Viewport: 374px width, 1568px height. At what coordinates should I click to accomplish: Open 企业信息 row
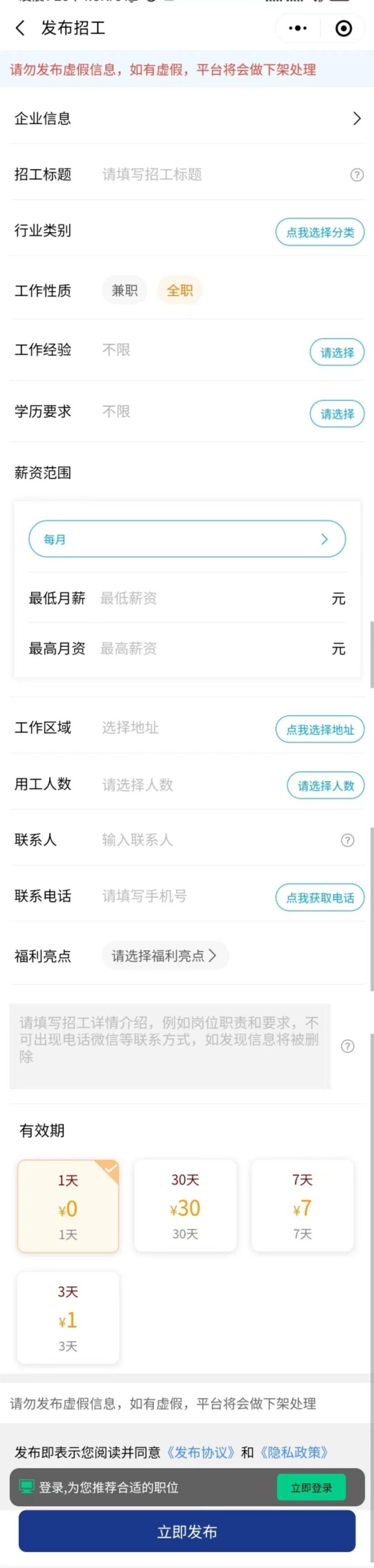pyautogui.click(x=186, y=118)
